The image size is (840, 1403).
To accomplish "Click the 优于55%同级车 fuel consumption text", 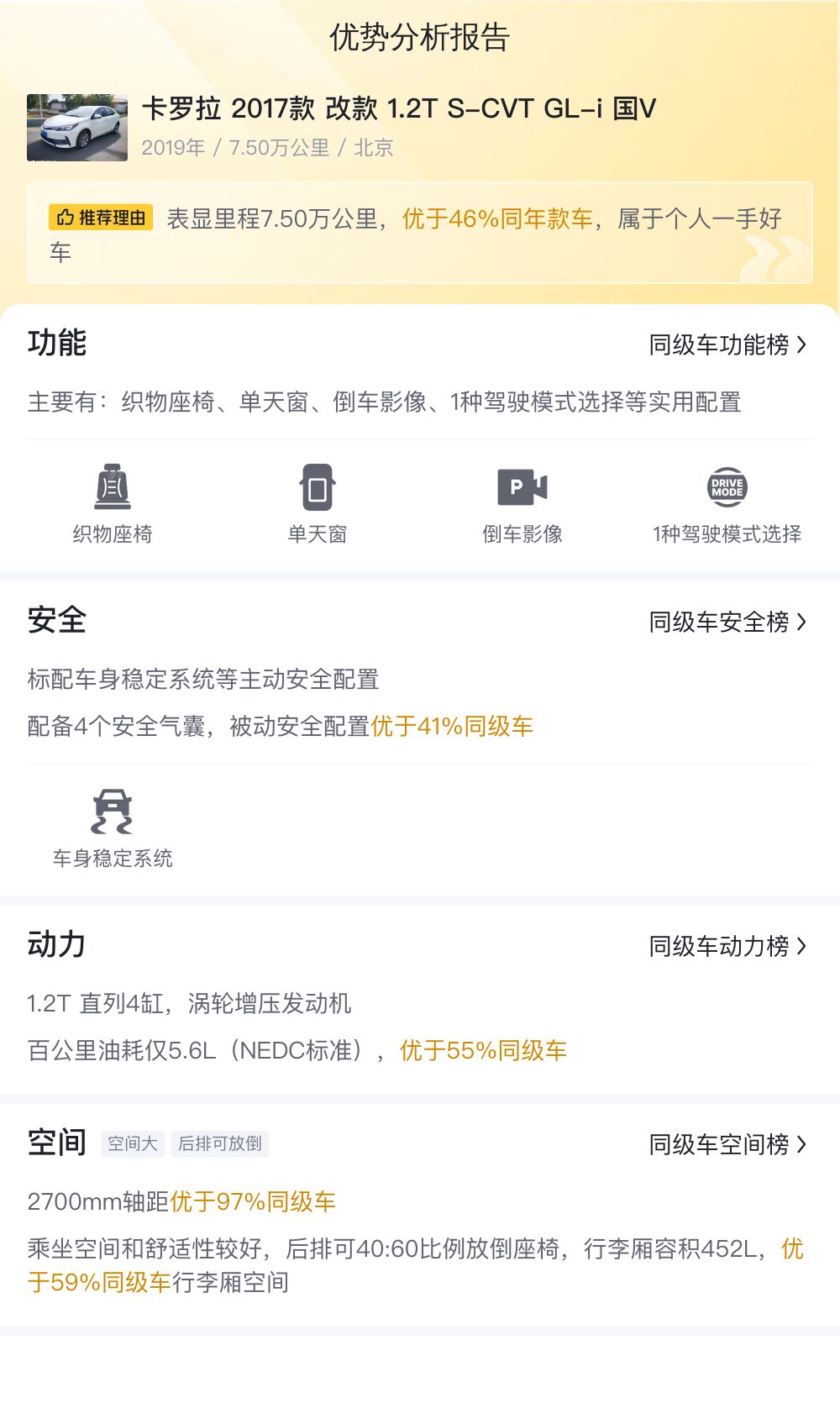I will pos(481,1050).
